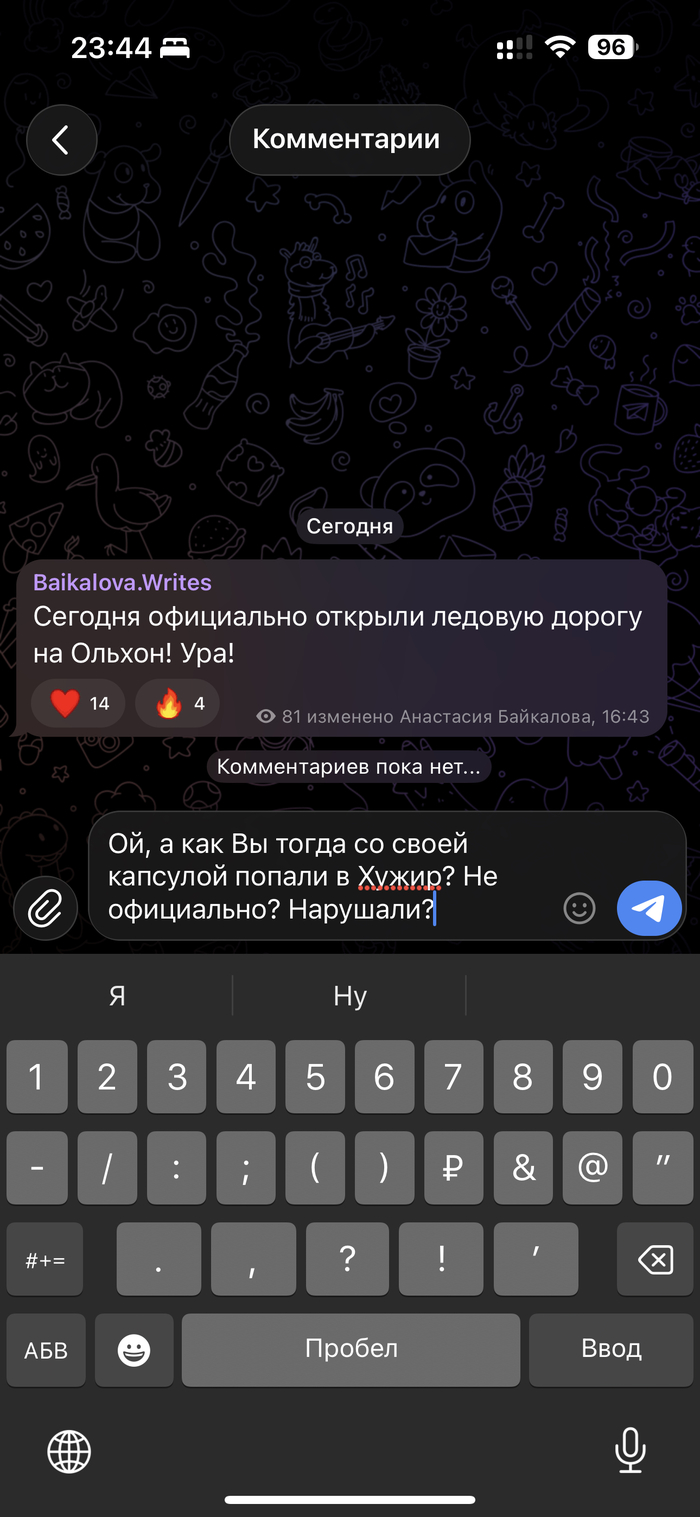Open the Baikalova.Writes channel name
The height and width of the screenshot is (1517, 700).
(122, 582)
